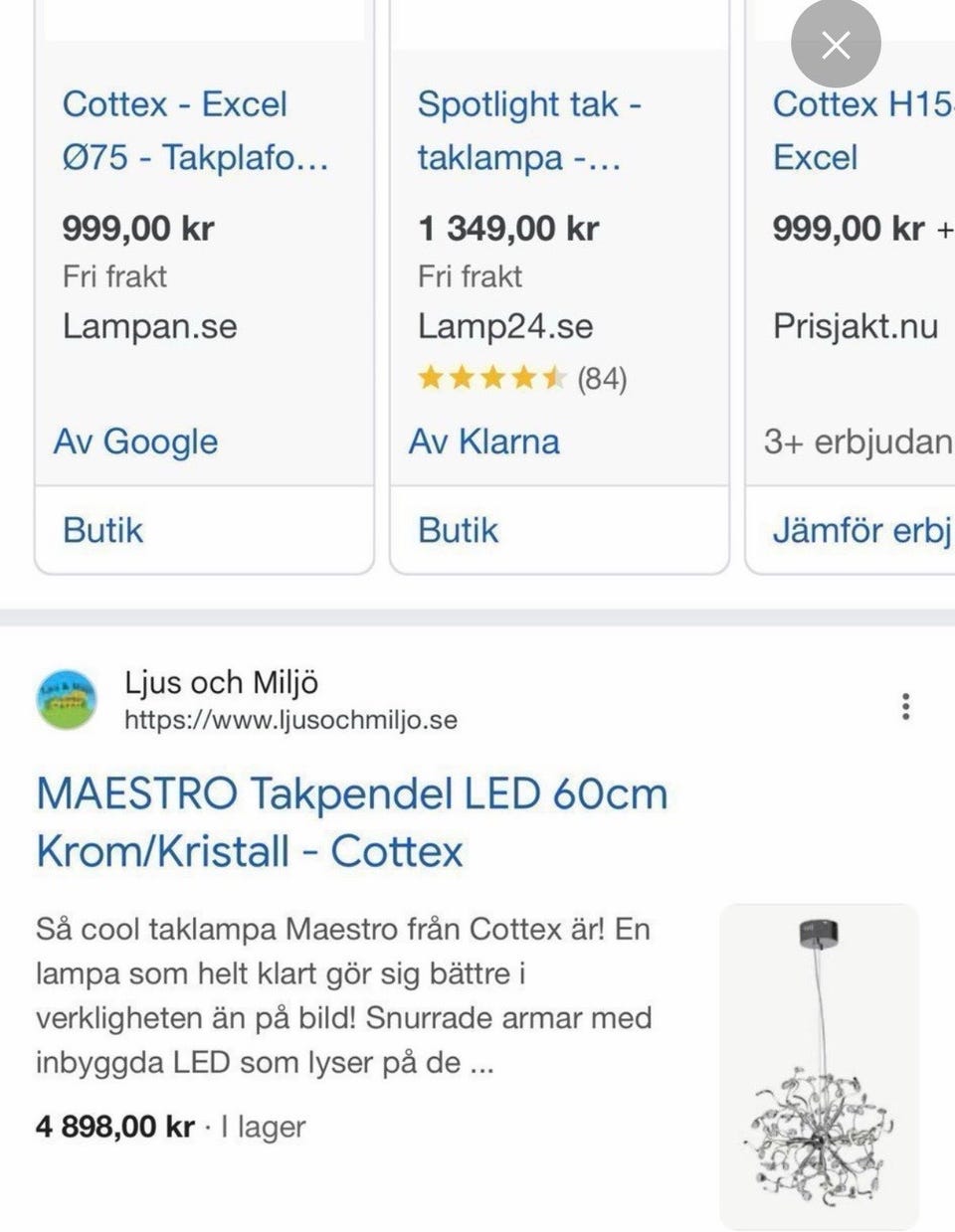Viewport: 955px width, 1232px height.
Task: Click Butik under the Lampan.se listing
Action: [100, 530]
